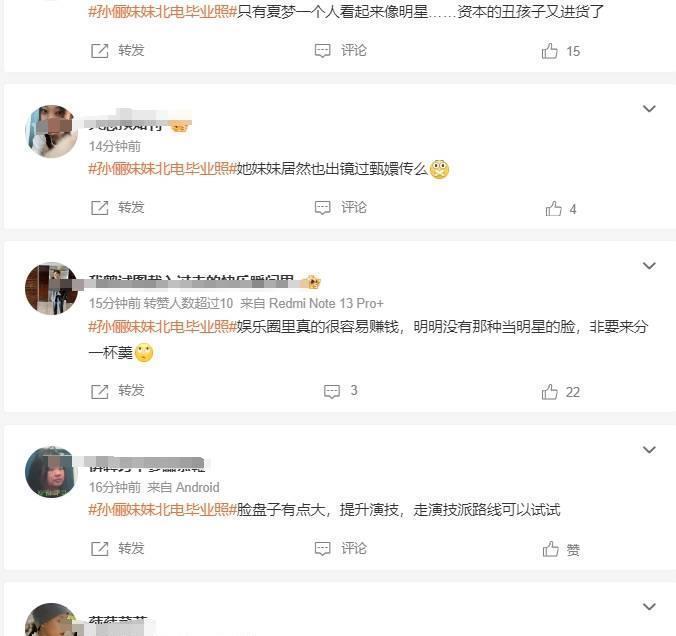Comment on the post with 15 likes
This screenshot has width=676, height=636.
[341, 51]
